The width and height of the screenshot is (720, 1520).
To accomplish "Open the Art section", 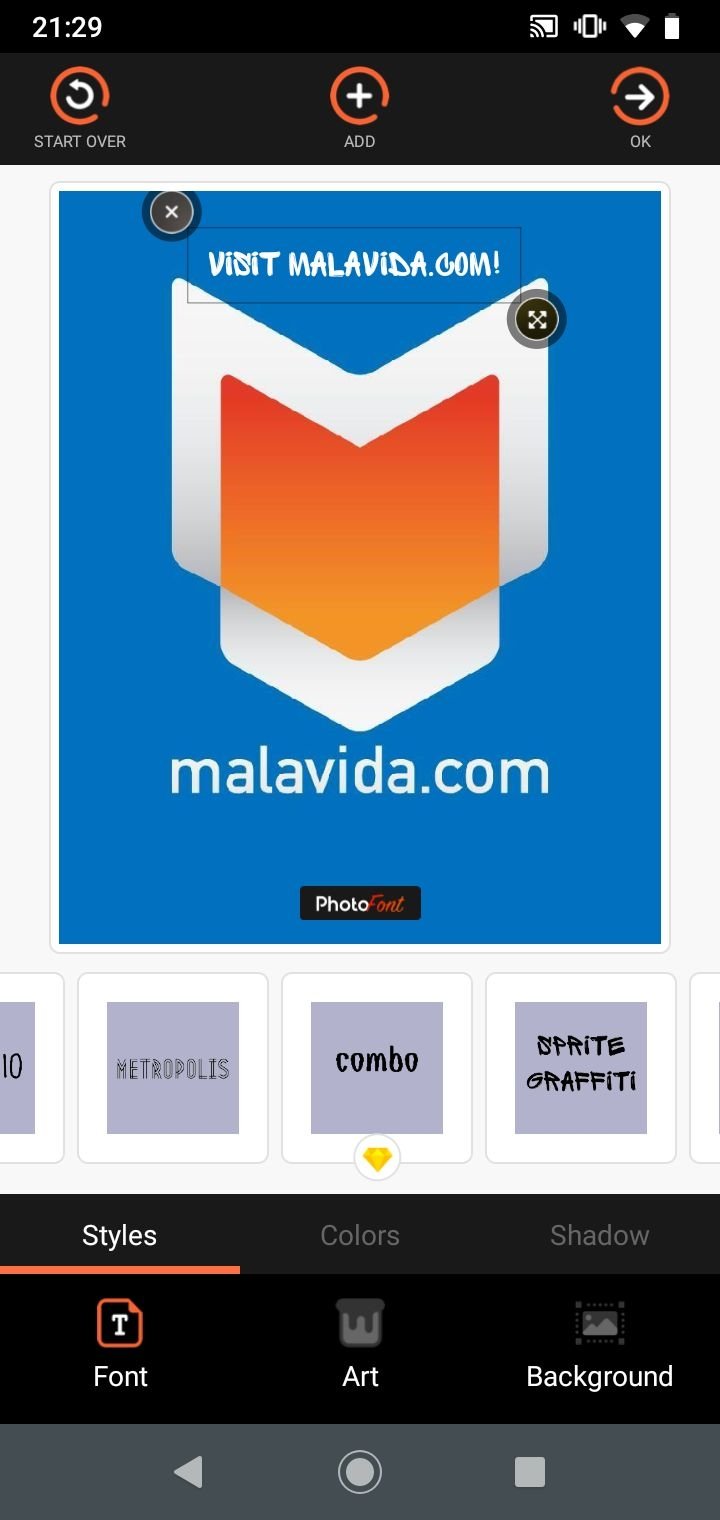I will pyautogui.click(x=360, y=1346).
